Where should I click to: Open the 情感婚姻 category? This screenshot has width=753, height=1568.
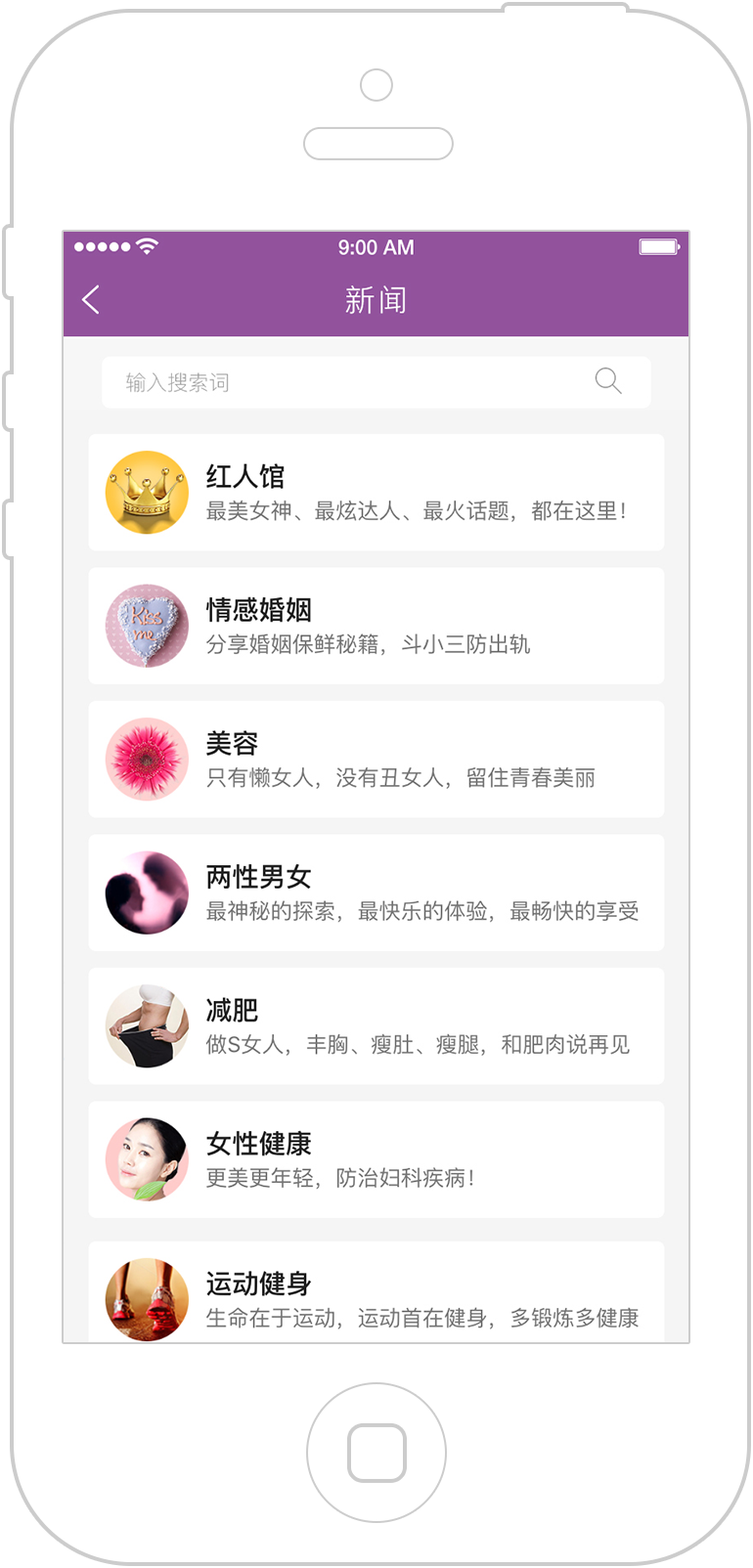click(x=376, y=626)
